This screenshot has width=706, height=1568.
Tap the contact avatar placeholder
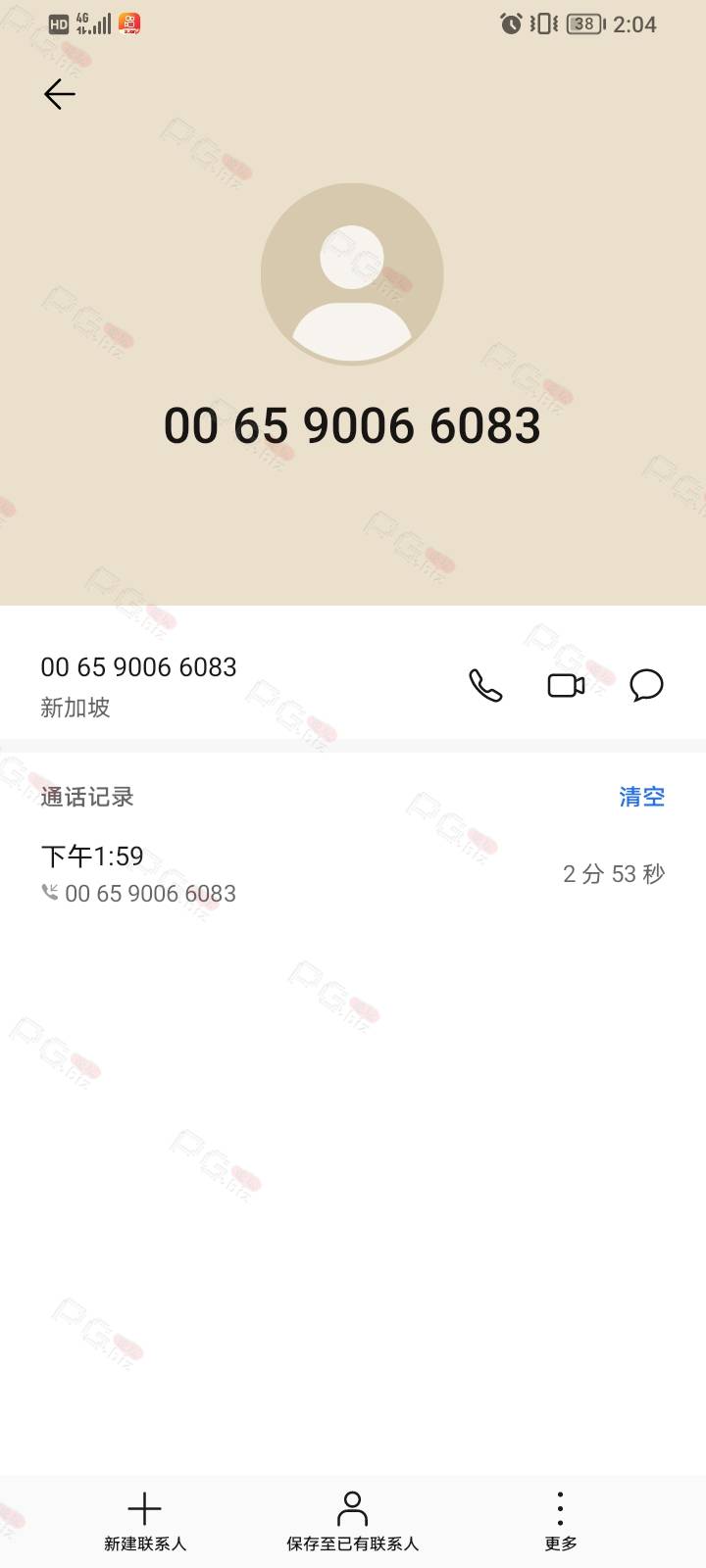[x=352, y=274]
